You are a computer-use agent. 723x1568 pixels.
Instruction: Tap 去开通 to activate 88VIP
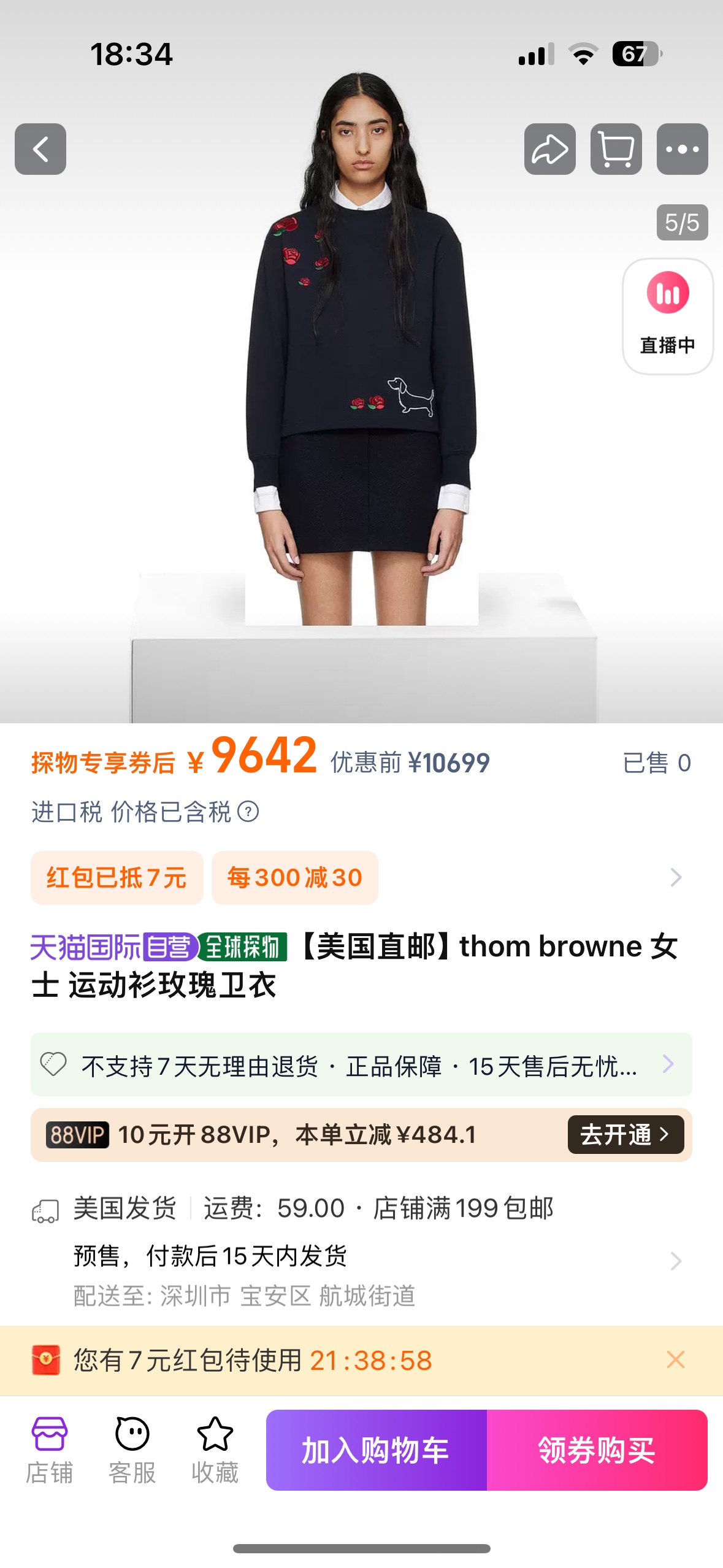coord(625,1134)
